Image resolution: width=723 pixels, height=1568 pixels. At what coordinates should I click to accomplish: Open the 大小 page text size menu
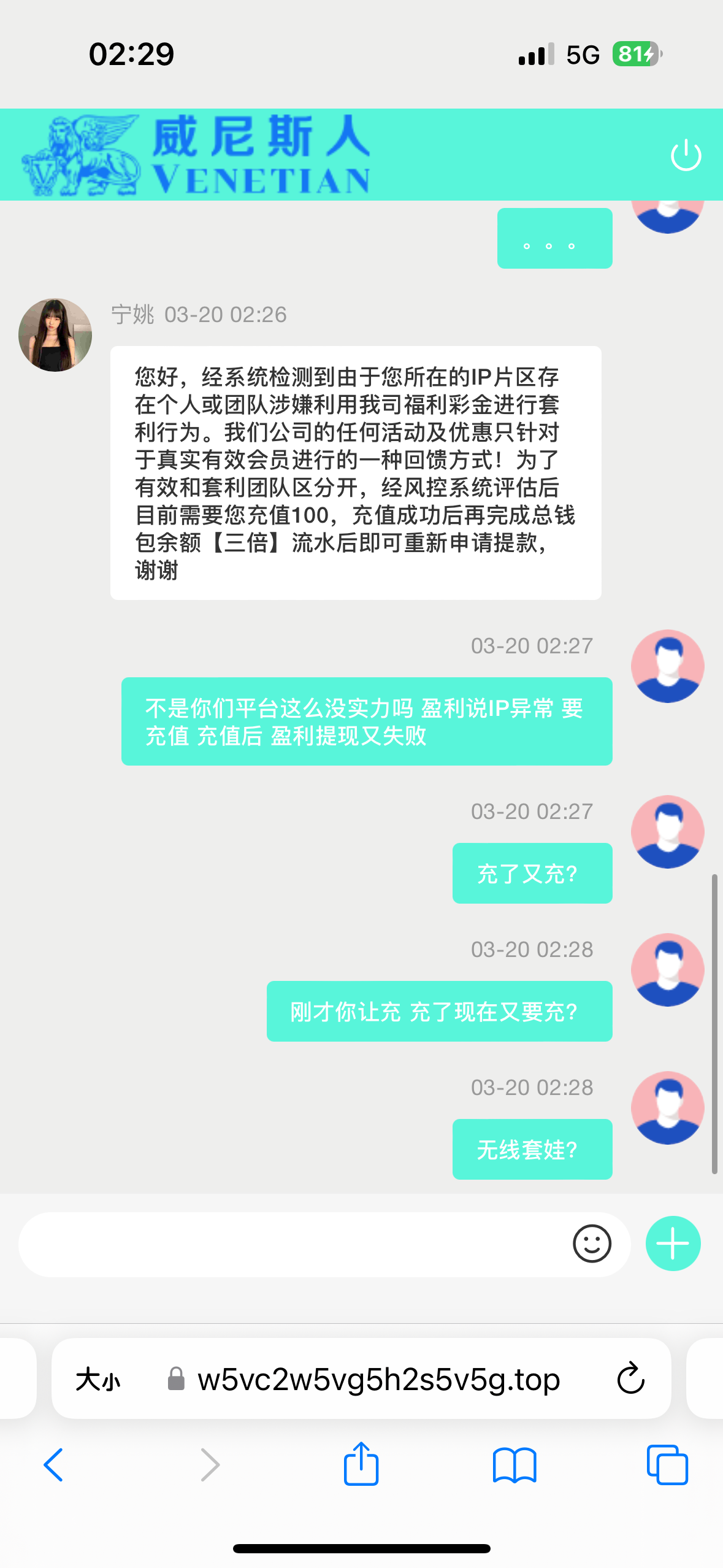[98, 1380]
